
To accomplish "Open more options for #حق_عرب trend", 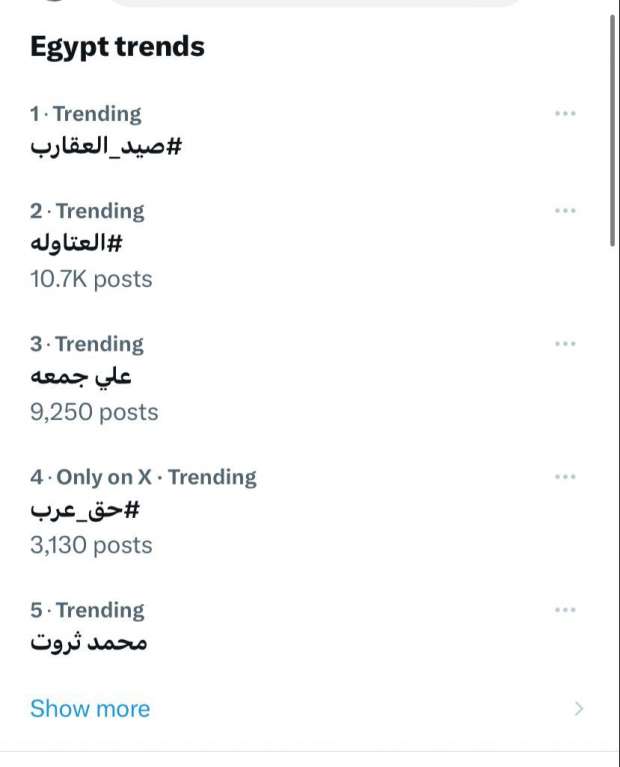I will [565, 477].
